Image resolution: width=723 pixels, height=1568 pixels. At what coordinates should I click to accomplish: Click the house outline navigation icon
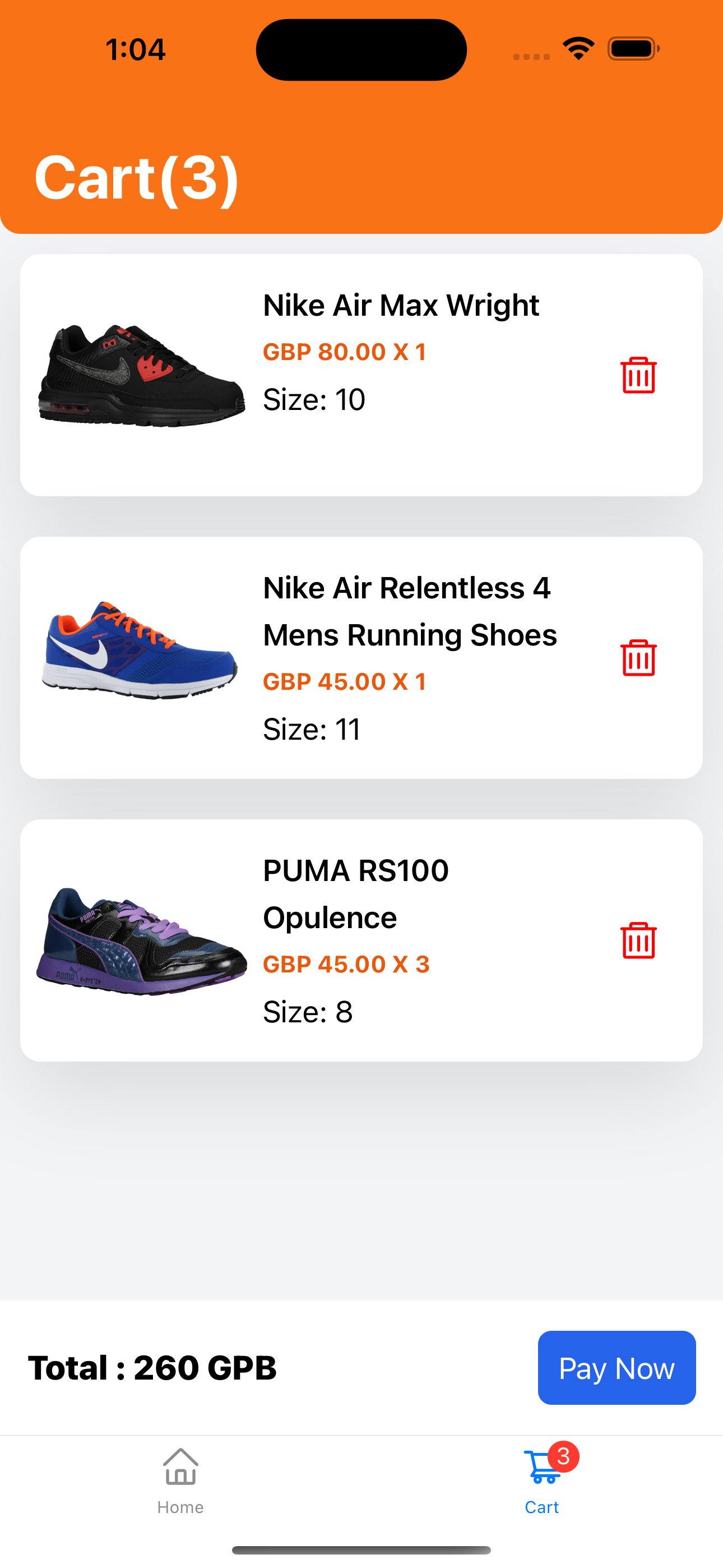click(x=179, y=1466)
